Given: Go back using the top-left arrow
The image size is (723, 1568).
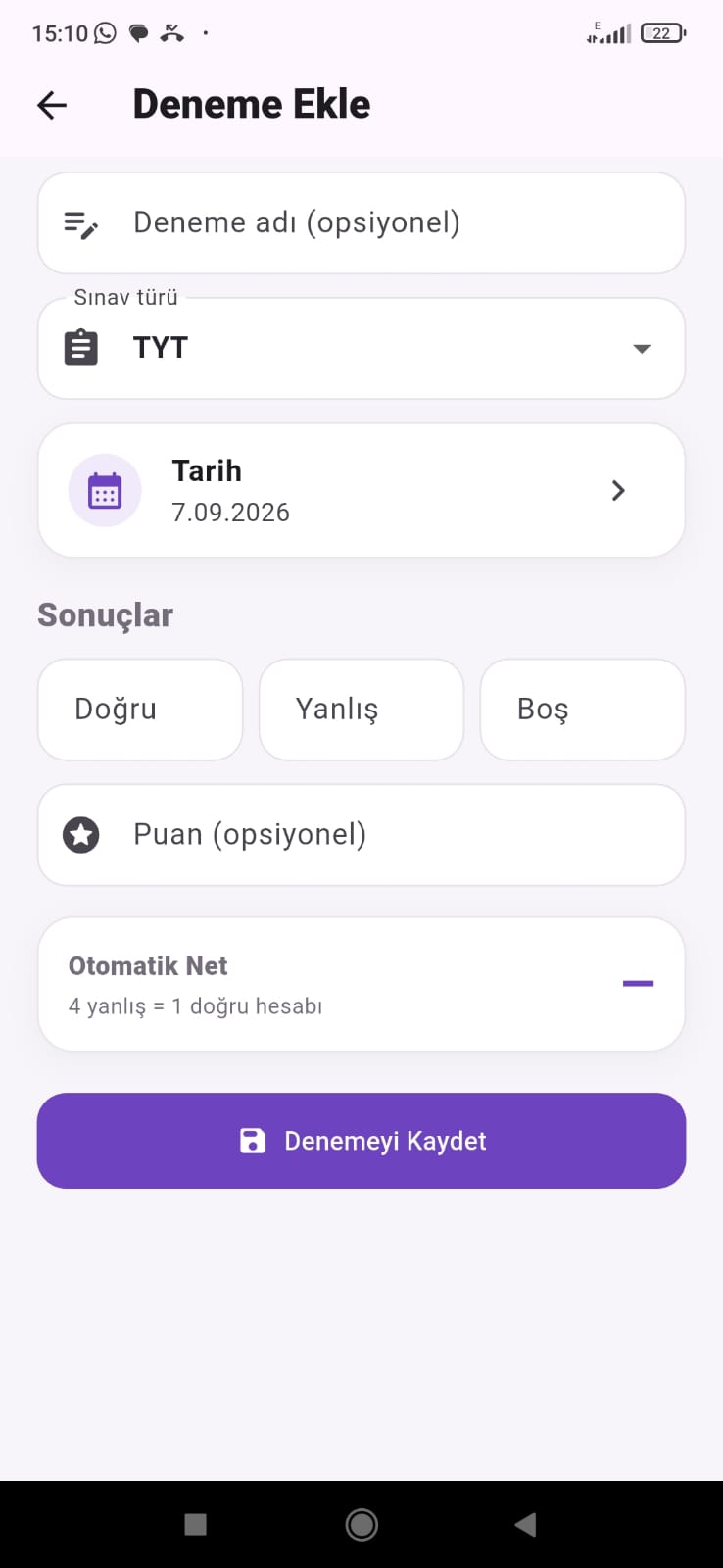Looking at the screenshot, I should click(52, 105).
